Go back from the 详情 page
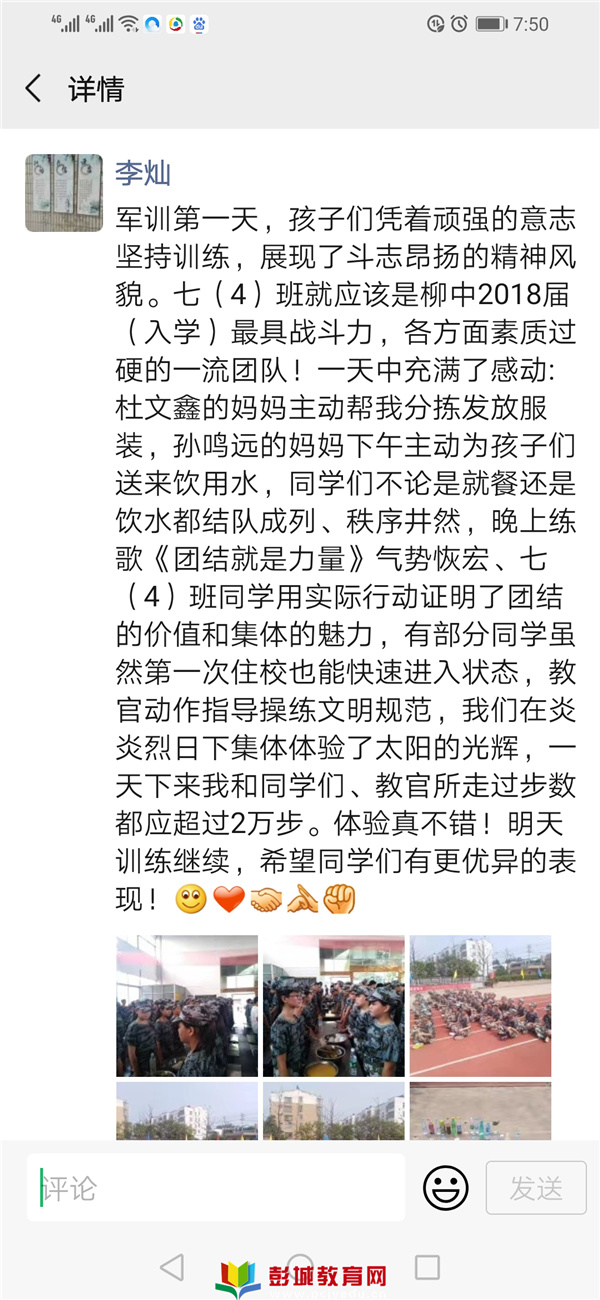 pyautogui.click(x=33, y=88)
